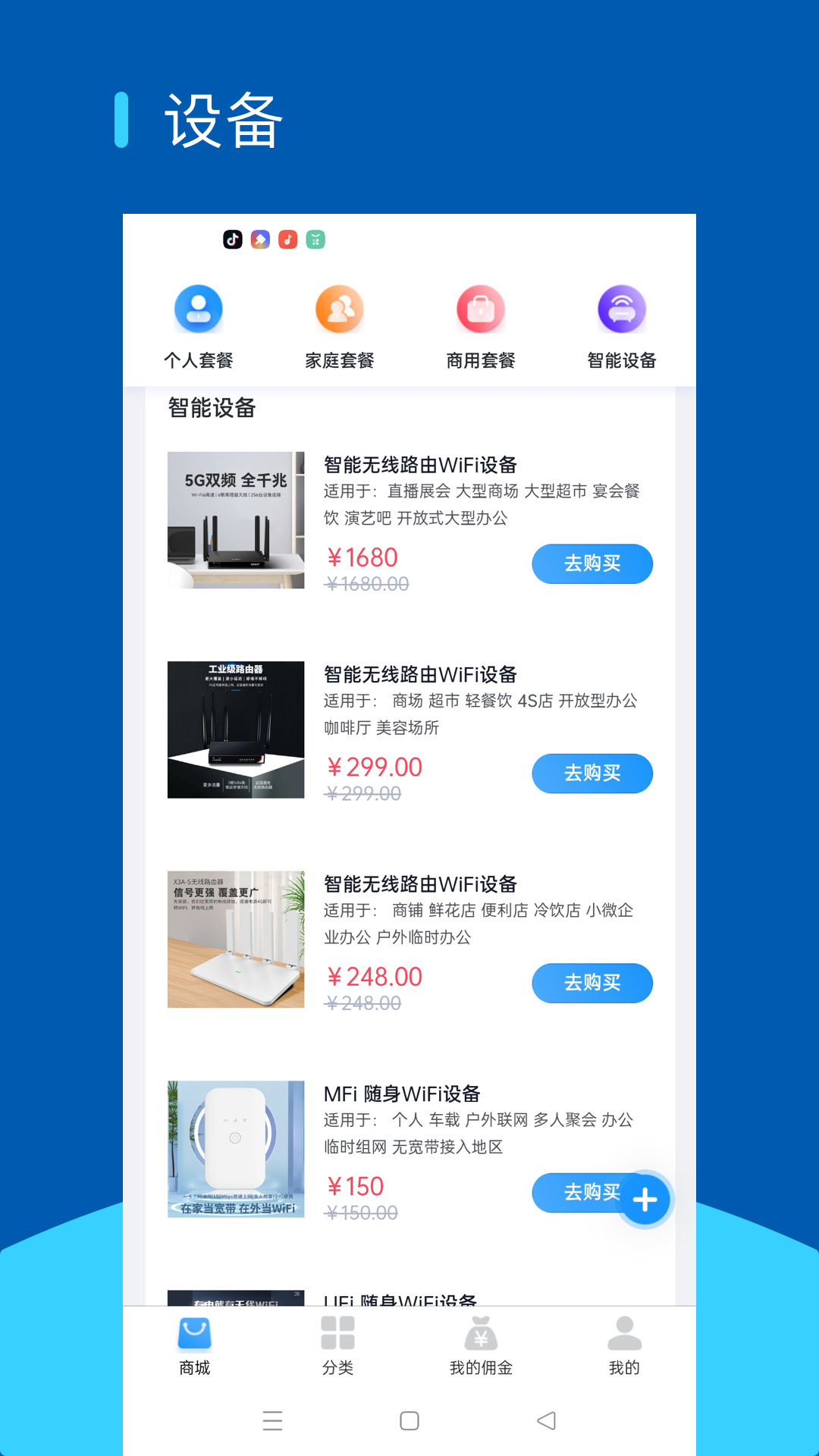View the 5G双频 router product thumbnail
Viewport: 819px width, 1456px height.
(x=235, y=519)
